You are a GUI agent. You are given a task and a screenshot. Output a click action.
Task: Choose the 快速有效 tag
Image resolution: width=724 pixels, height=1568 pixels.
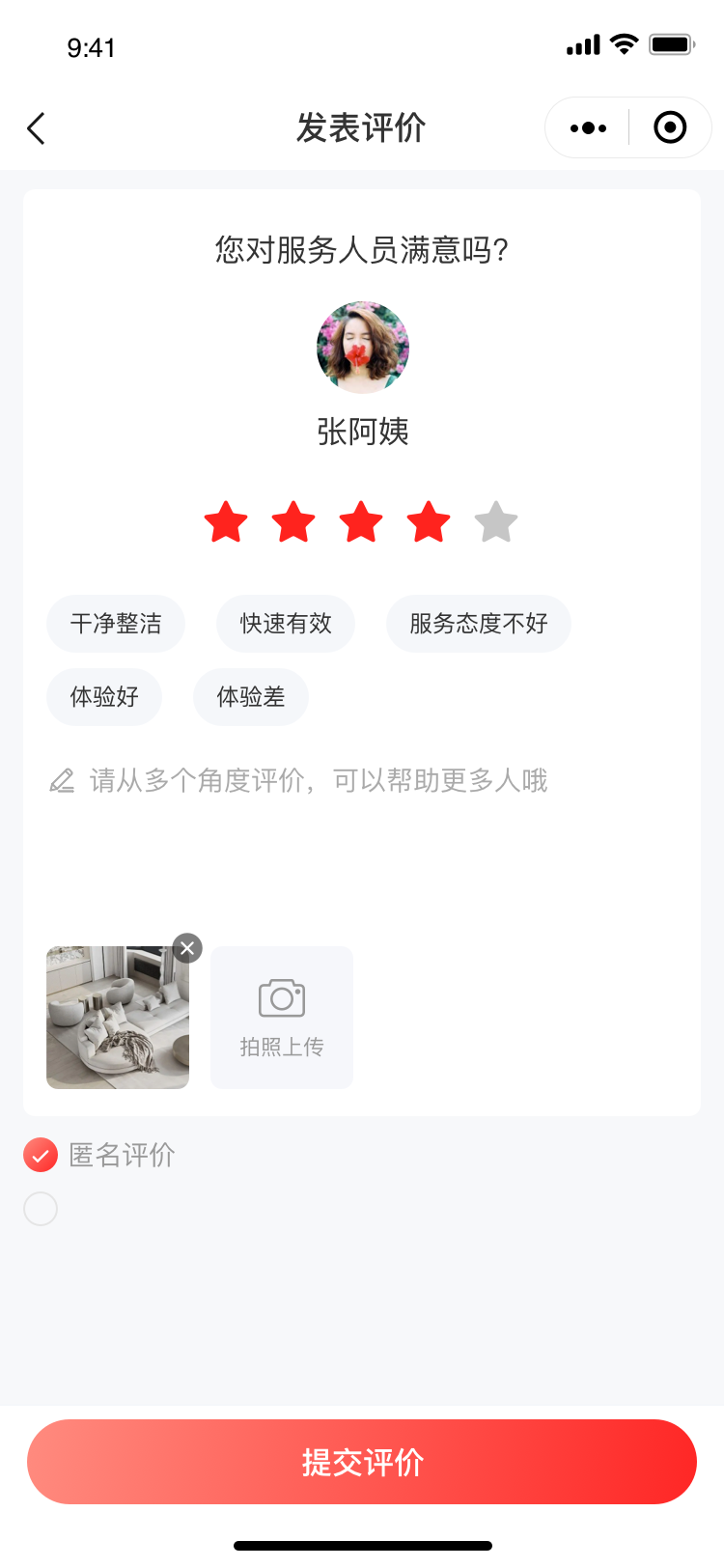click(x=286, y=624)
